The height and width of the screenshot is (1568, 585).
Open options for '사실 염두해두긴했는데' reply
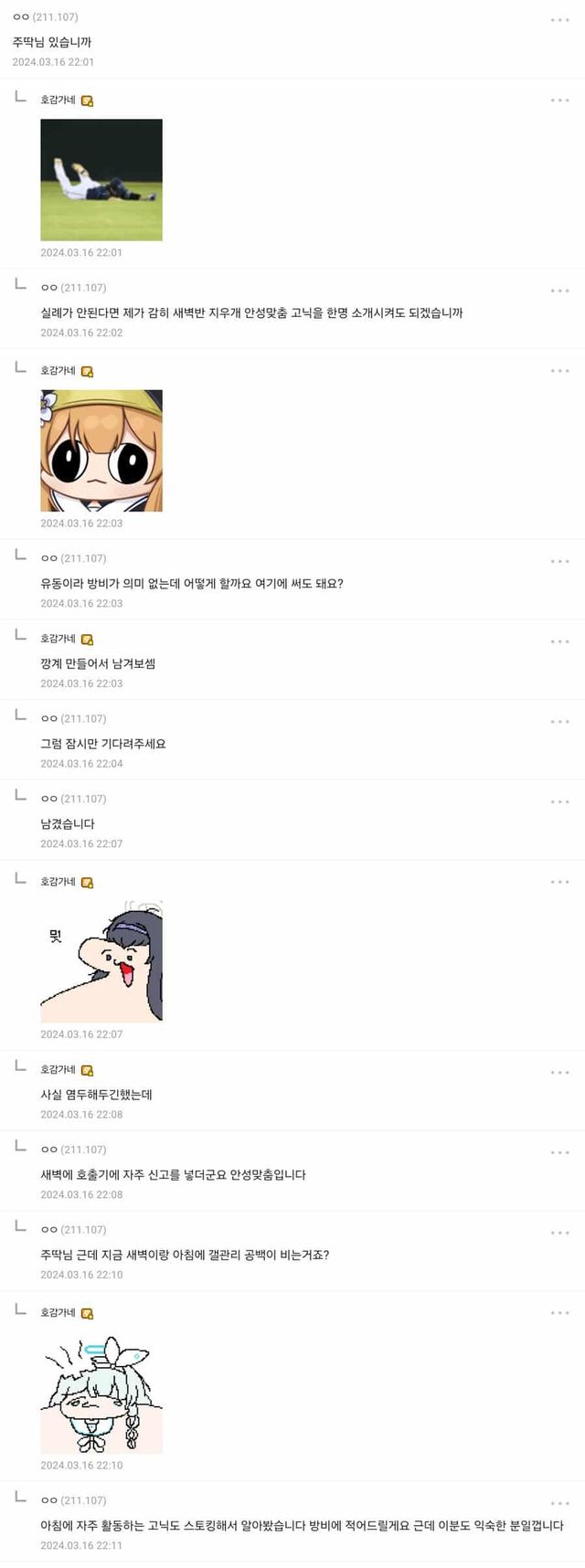559,1073
